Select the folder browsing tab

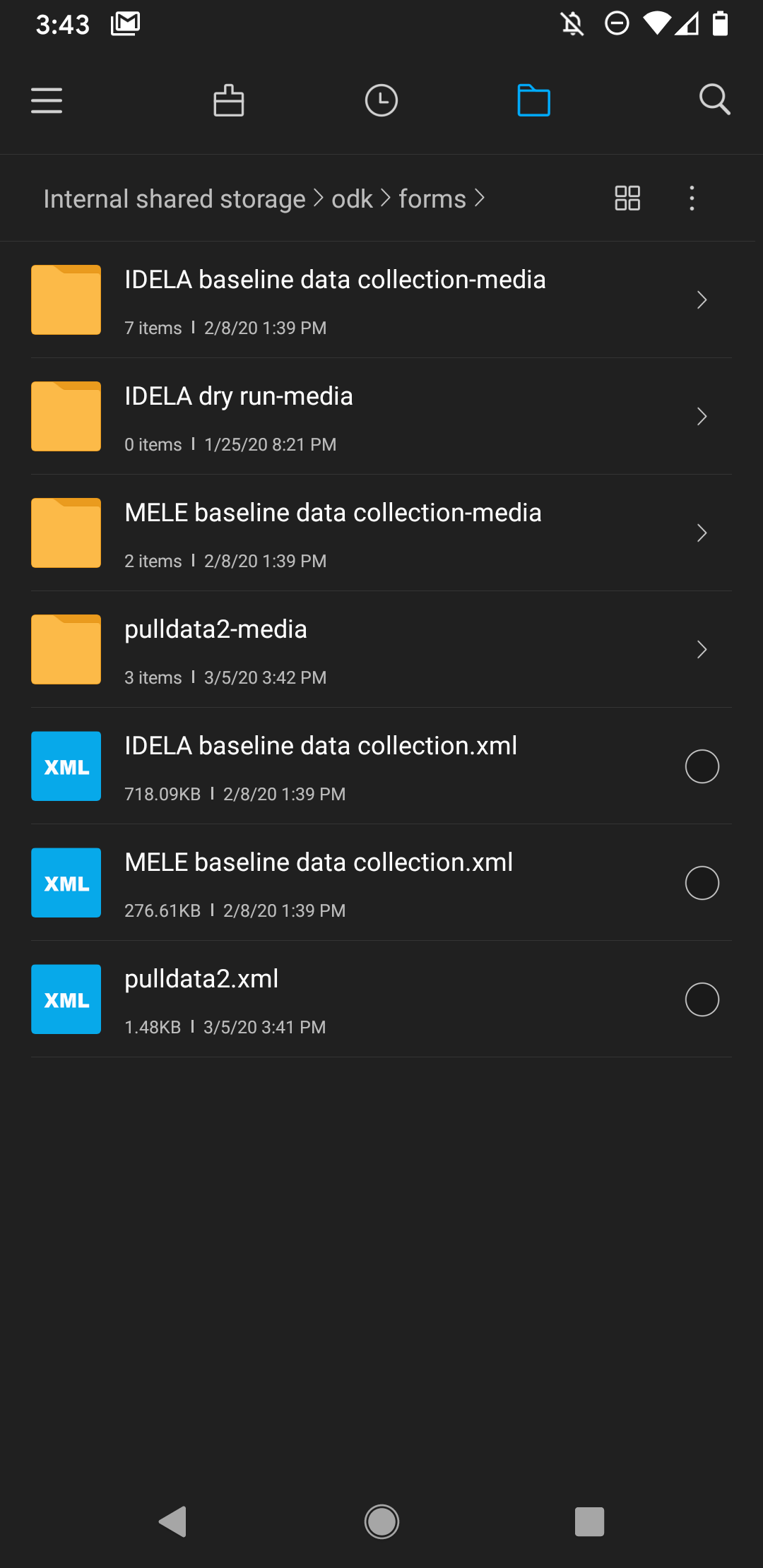[x=534, y=100]
